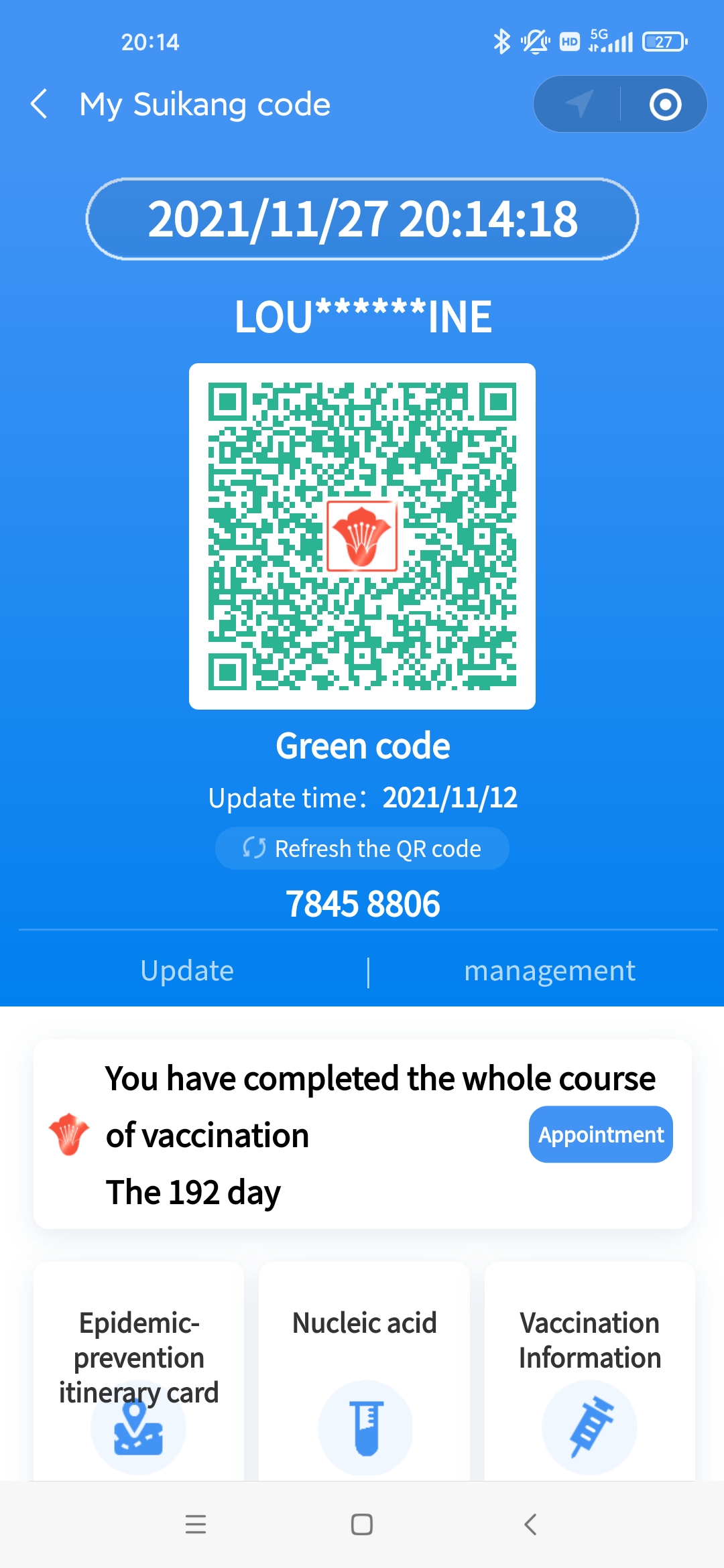Tap the vaccination Appointment button
The height and width of the screenshot is (1568, 724).
pyautogui.click(x=601, y=1134)
